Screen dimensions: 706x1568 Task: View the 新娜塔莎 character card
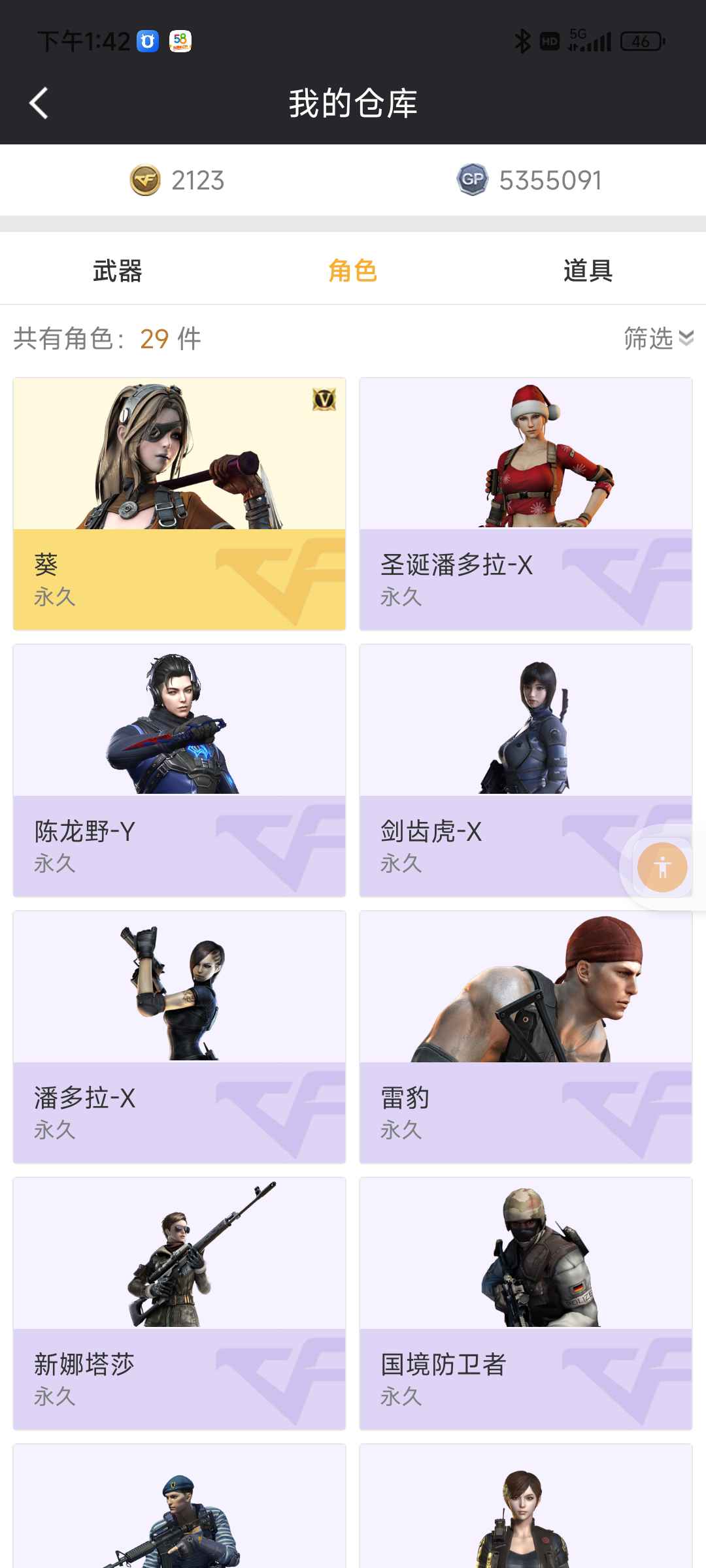179,1303
